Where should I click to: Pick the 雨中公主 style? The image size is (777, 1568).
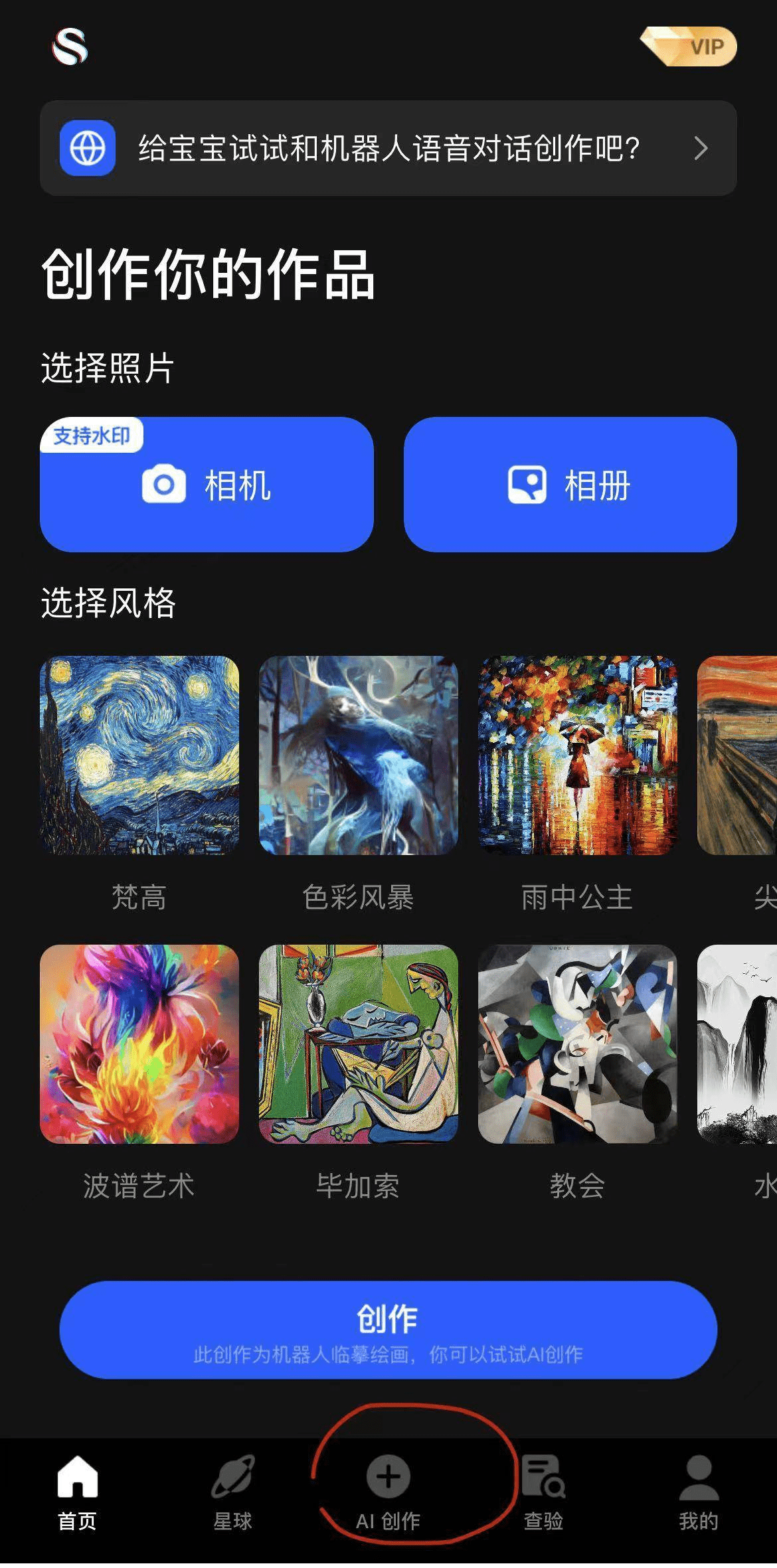coord(577,755)
